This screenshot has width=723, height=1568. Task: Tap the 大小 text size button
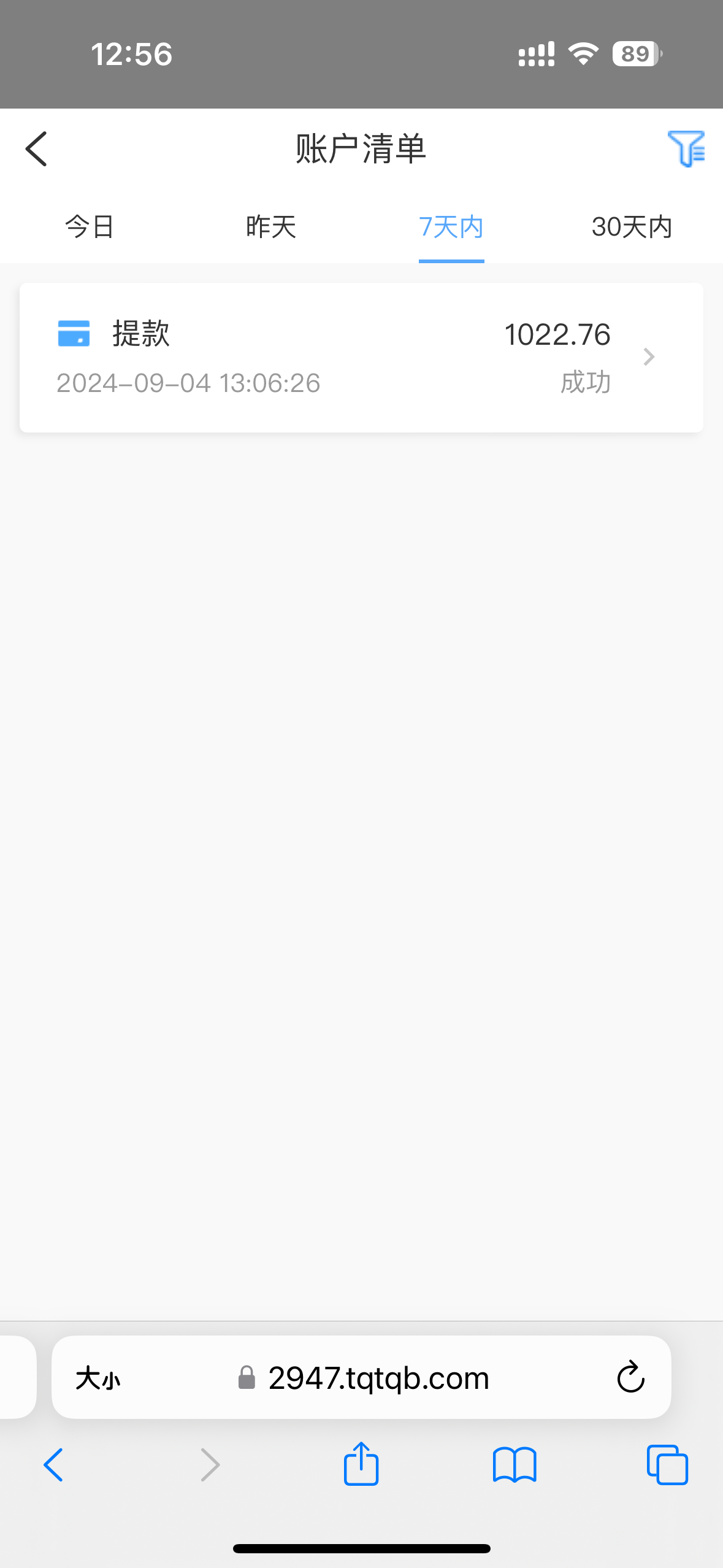(98, 1378)
